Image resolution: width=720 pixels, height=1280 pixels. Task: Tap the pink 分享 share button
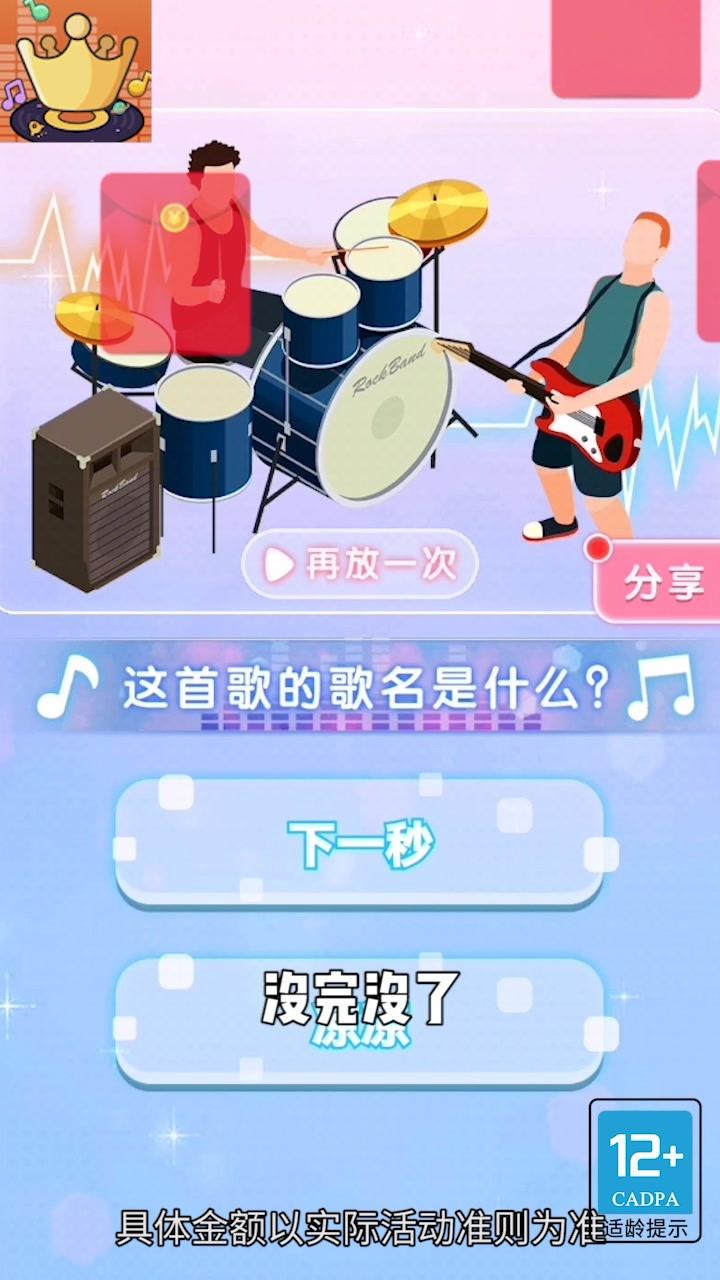662,584
